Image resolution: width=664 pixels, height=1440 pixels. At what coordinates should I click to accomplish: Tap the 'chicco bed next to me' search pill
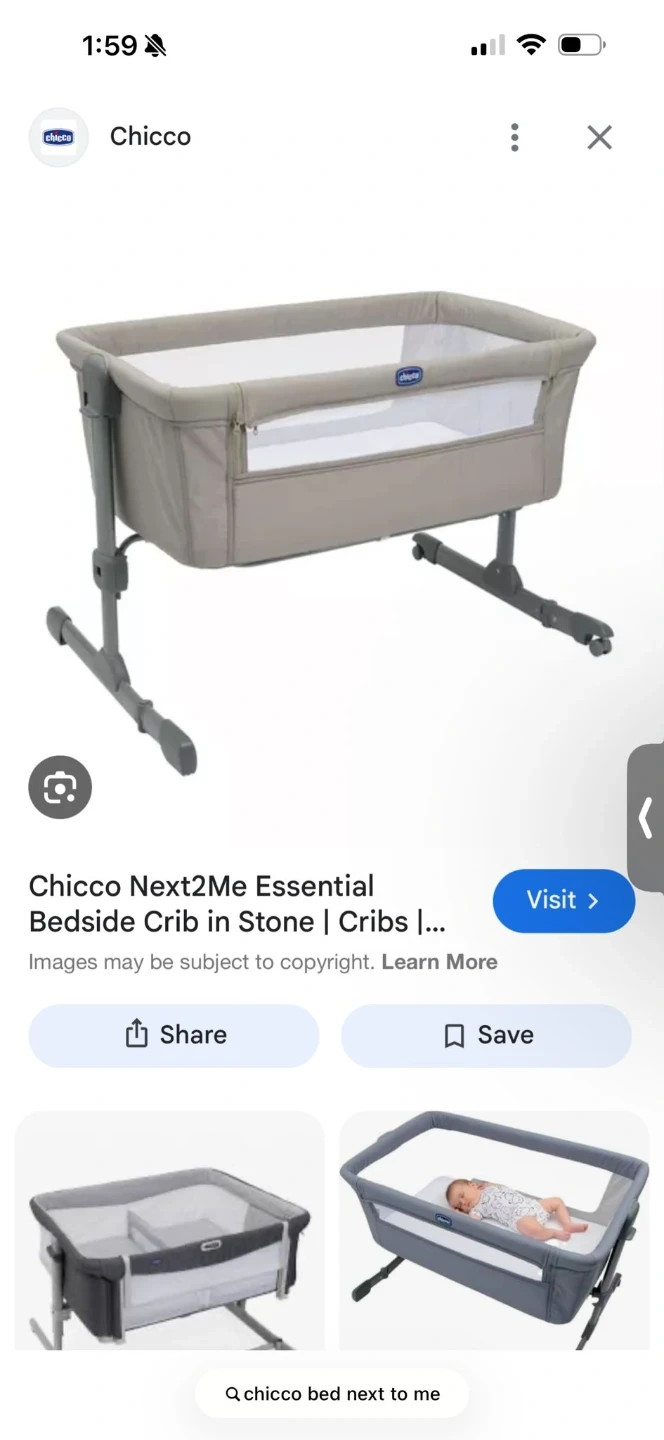point(332,1394)
